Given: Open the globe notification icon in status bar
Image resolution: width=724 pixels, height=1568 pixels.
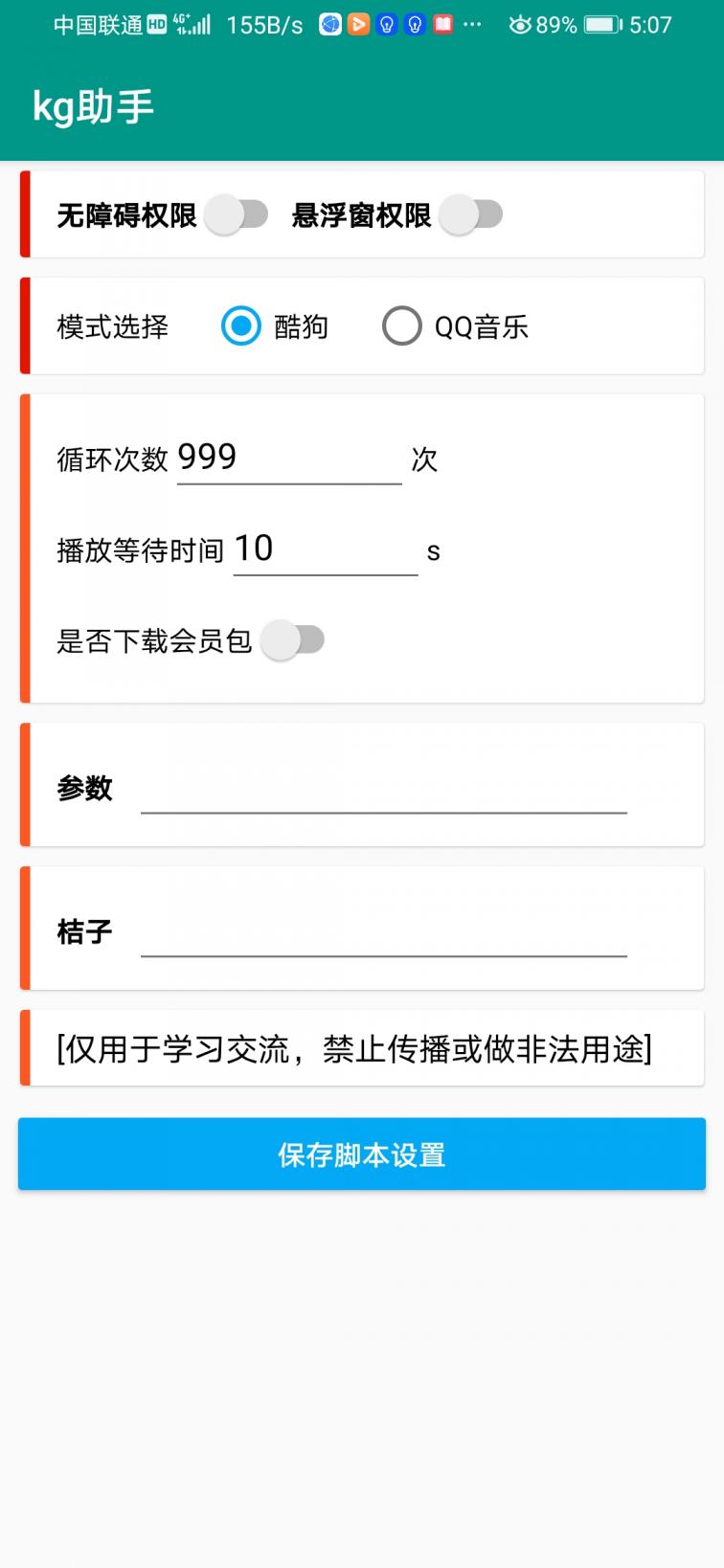Looking at the screenshot, I should pos(329,24).
